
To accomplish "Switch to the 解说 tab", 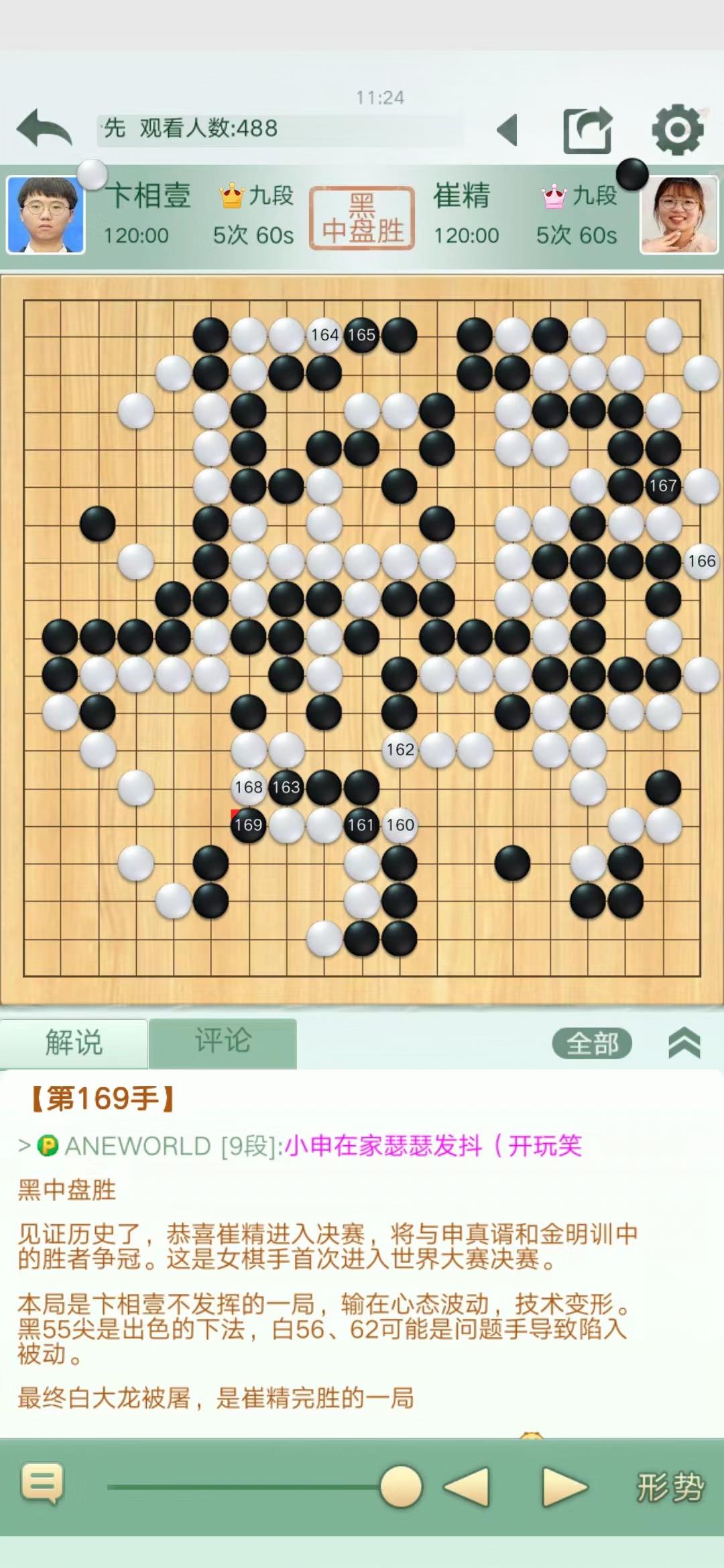I will (x=74, y=1043).
